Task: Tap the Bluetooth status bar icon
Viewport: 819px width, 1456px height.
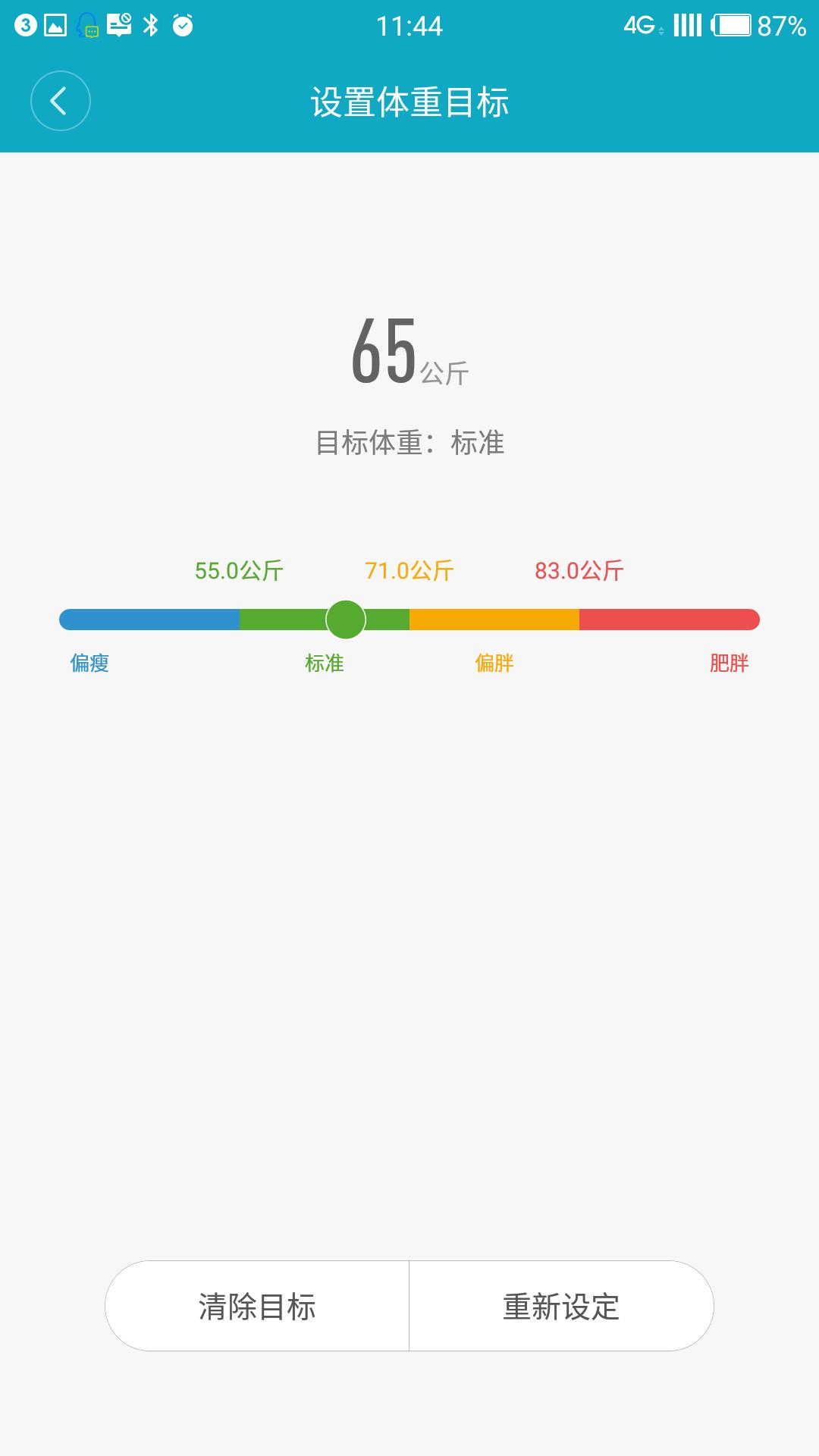Action: [151, 24]
